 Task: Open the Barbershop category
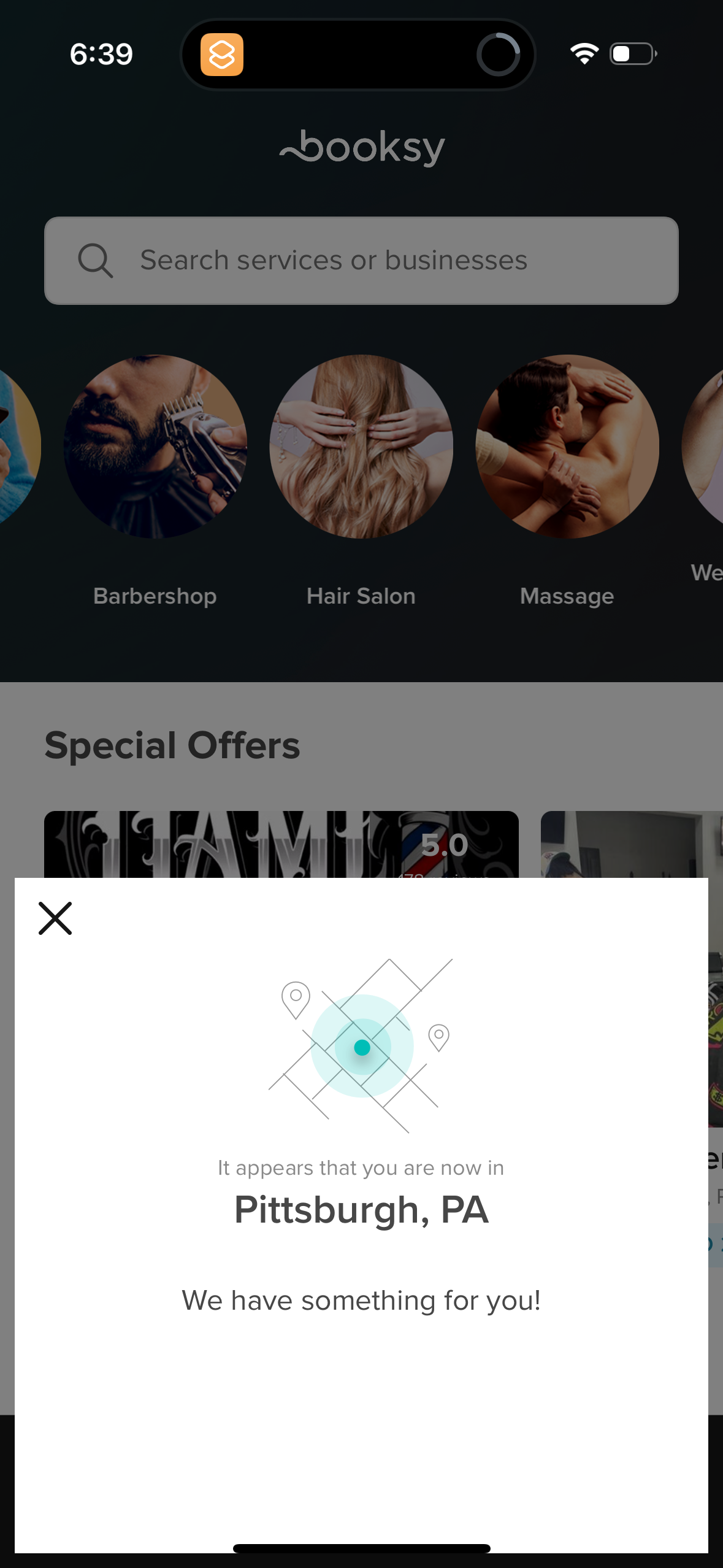point(155,447)
